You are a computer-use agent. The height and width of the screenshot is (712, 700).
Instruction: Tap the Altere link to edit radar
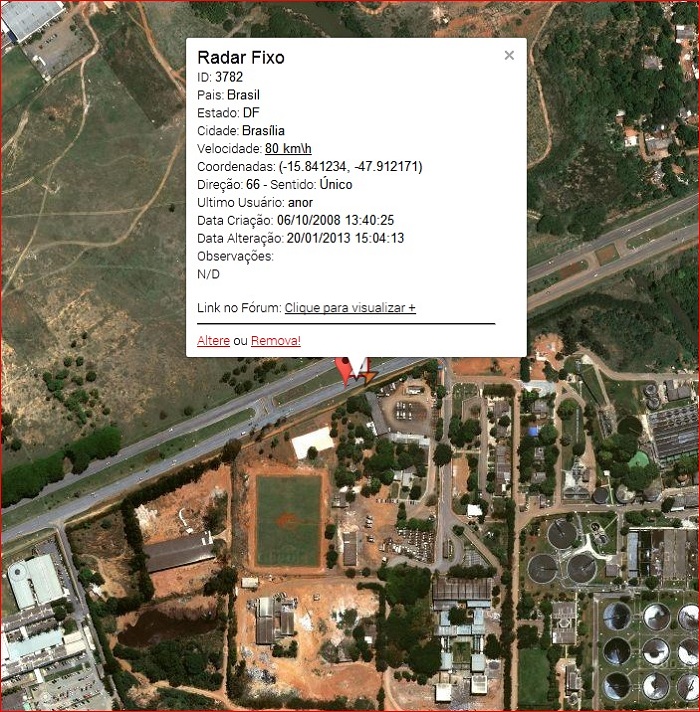pos(213,341)
